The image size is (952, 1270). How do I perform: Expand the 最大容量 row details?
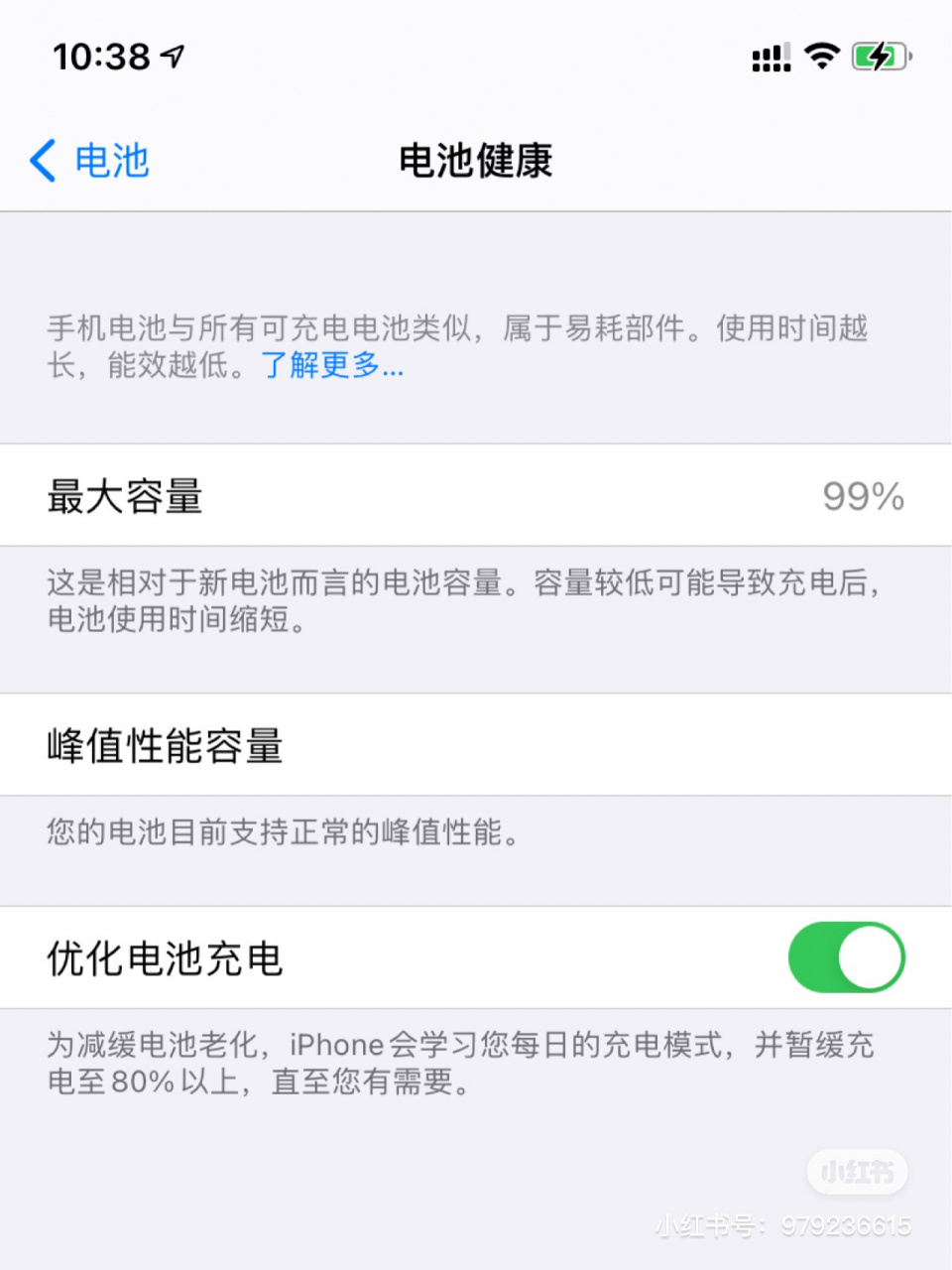click(x=124, y=497)
